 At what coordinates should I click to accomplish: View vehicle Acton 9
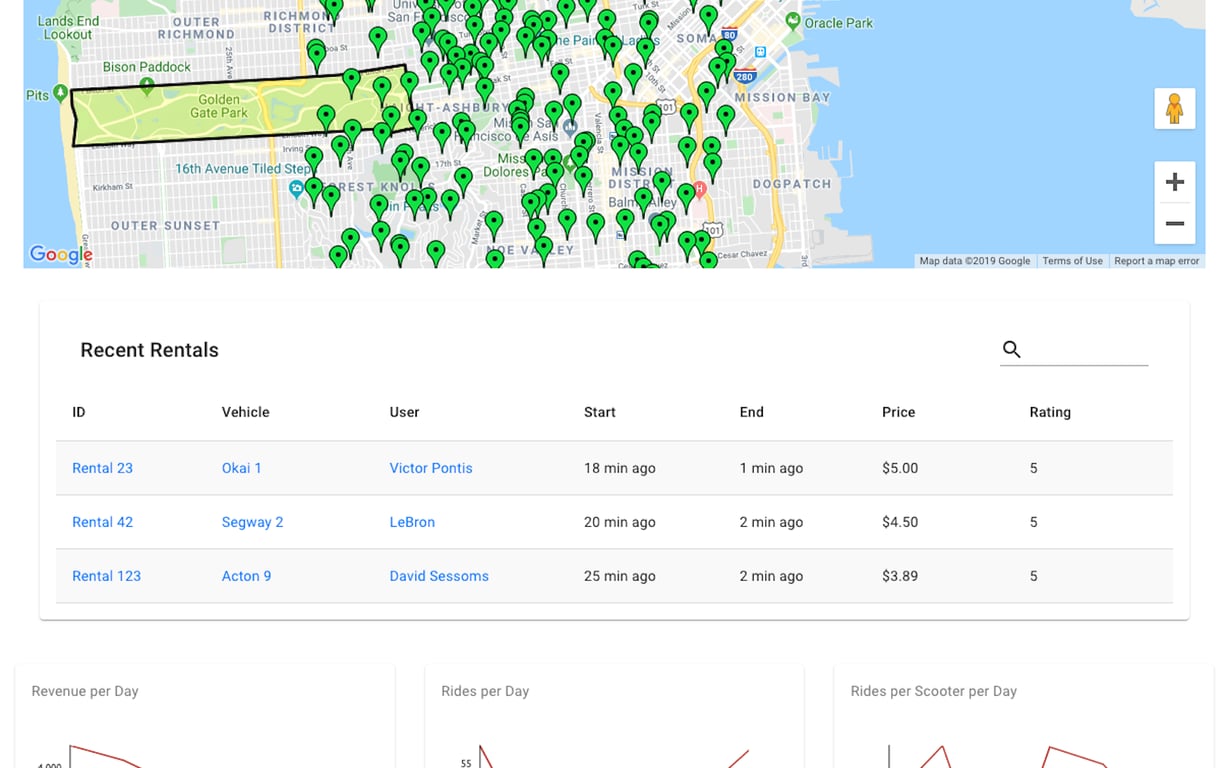[246, 576]
